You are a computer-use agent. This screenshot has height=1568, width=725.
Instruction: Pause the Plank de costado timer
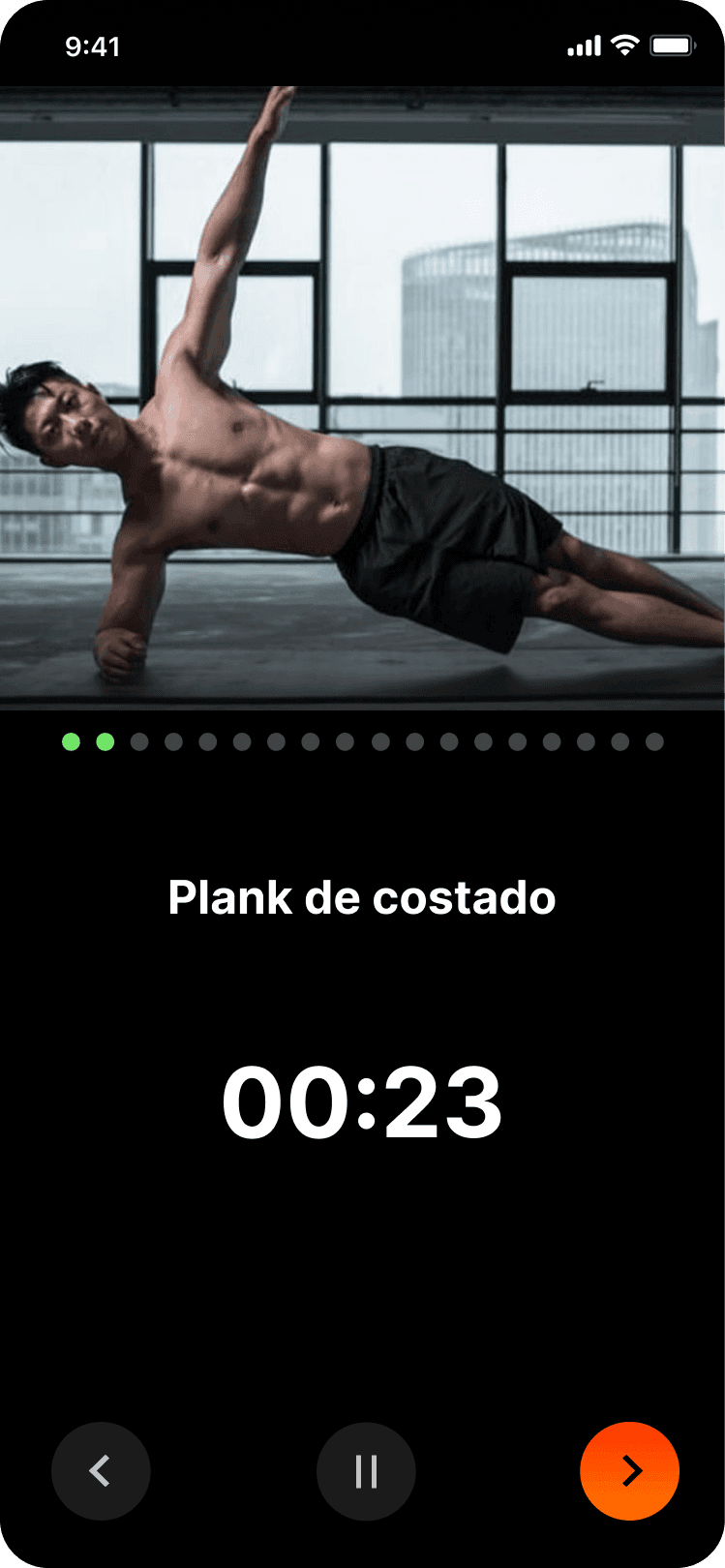[x=366, y=1471]
